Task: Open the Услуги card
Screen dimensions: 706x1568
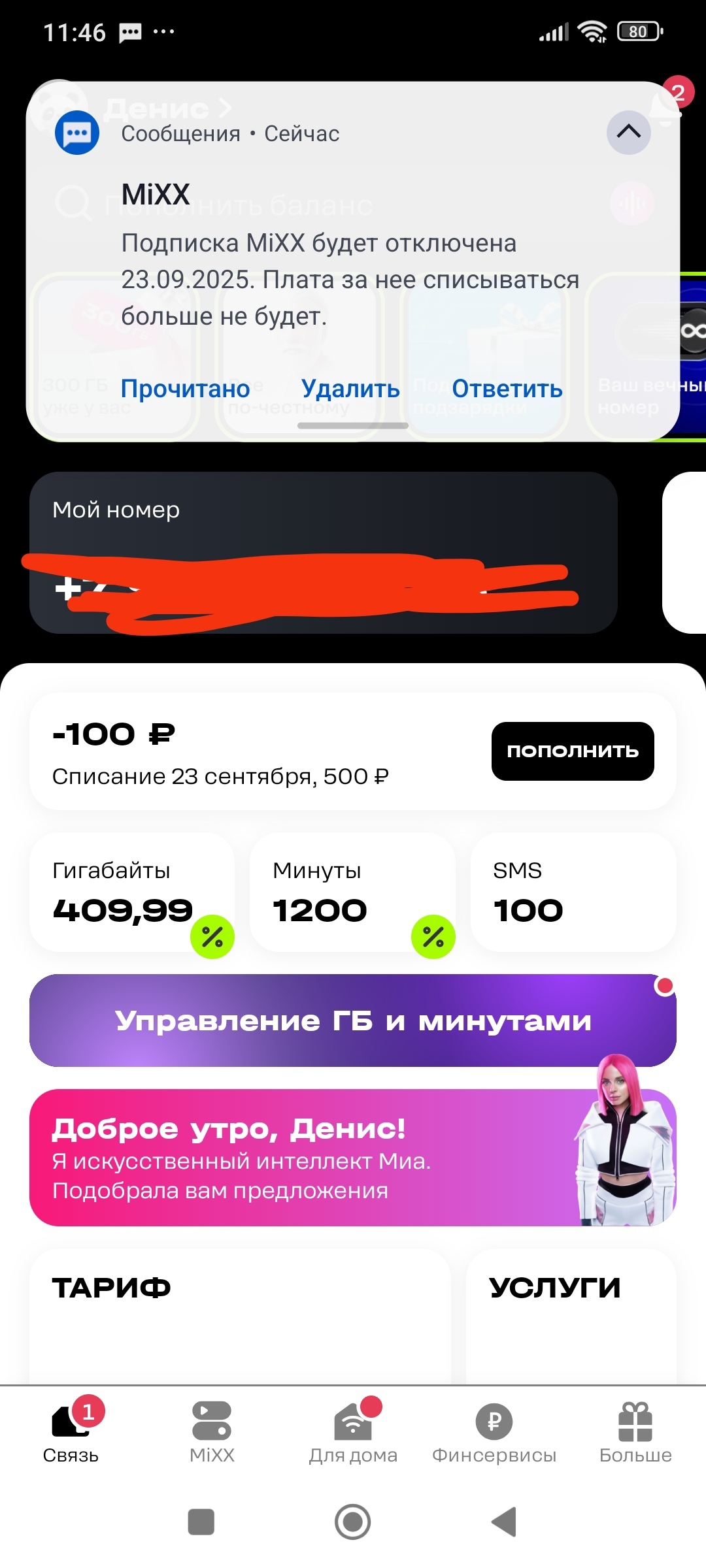Action: point(571,1313)
